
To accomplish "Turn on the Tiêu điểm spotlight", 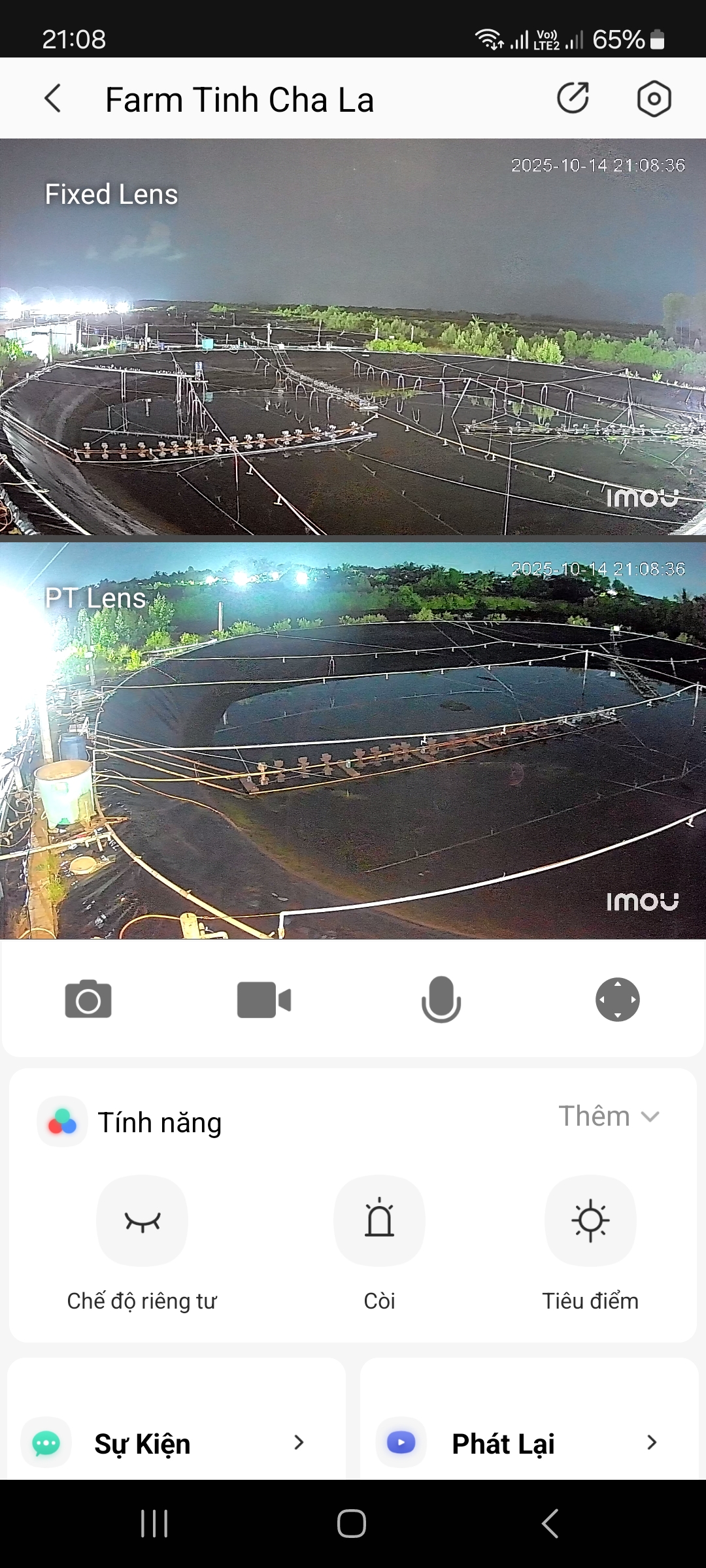I will (x=590, y=1221).
